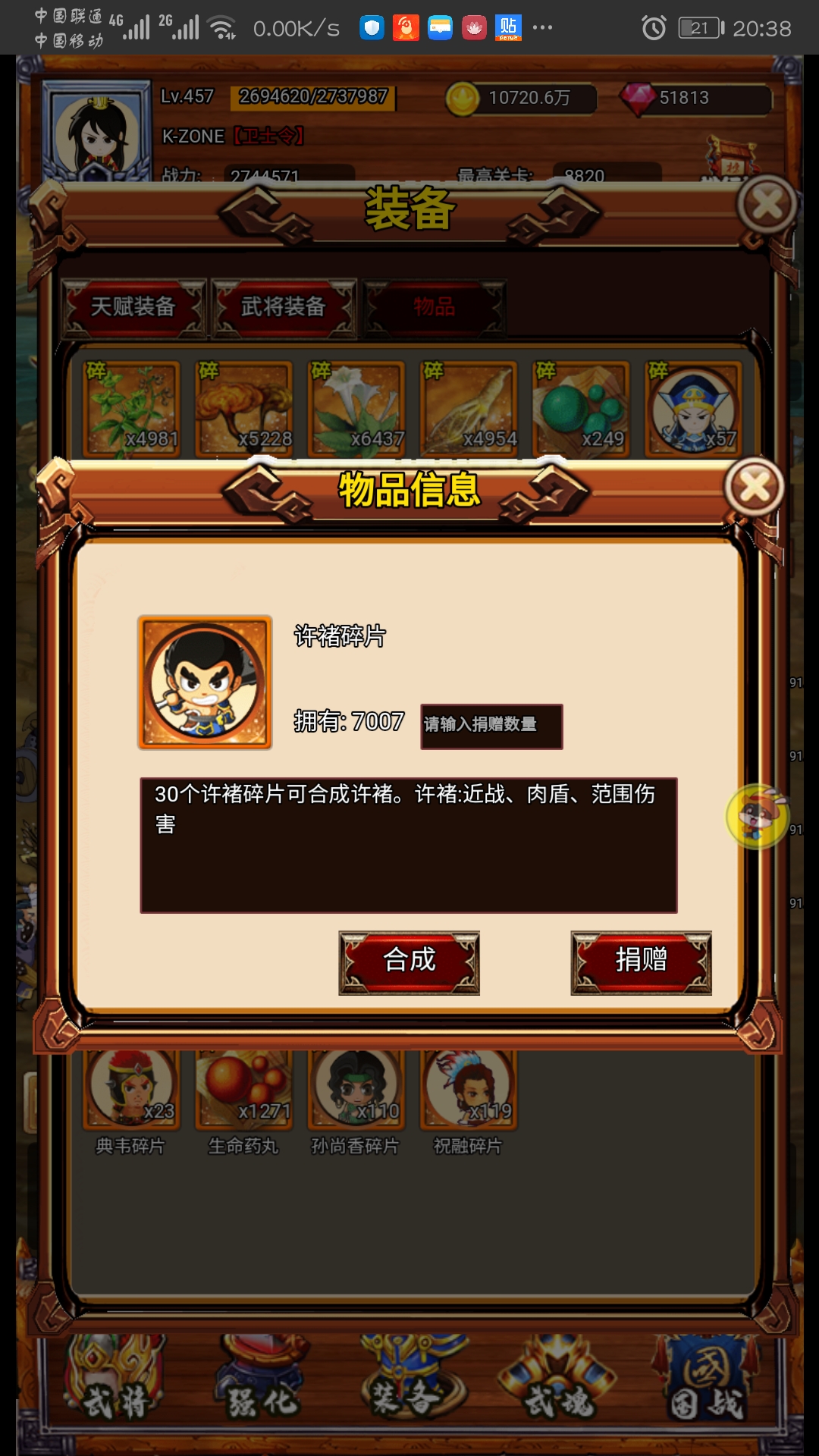Open the 武将 section in bottom bar
The image size is (819, 1456).
(x=115, y=1380)
